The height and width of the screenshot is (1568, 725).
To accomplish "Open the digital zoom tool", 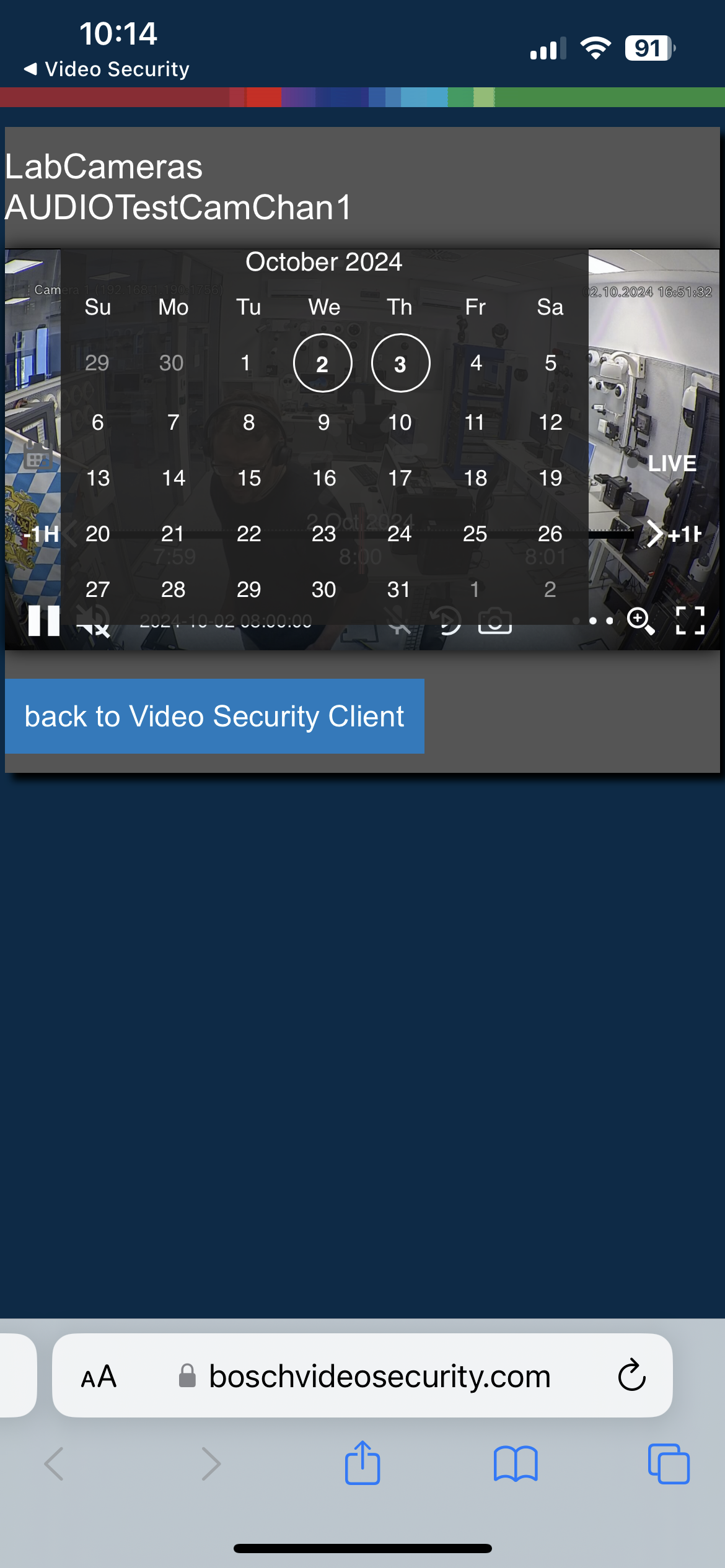I will coord(640,620).
